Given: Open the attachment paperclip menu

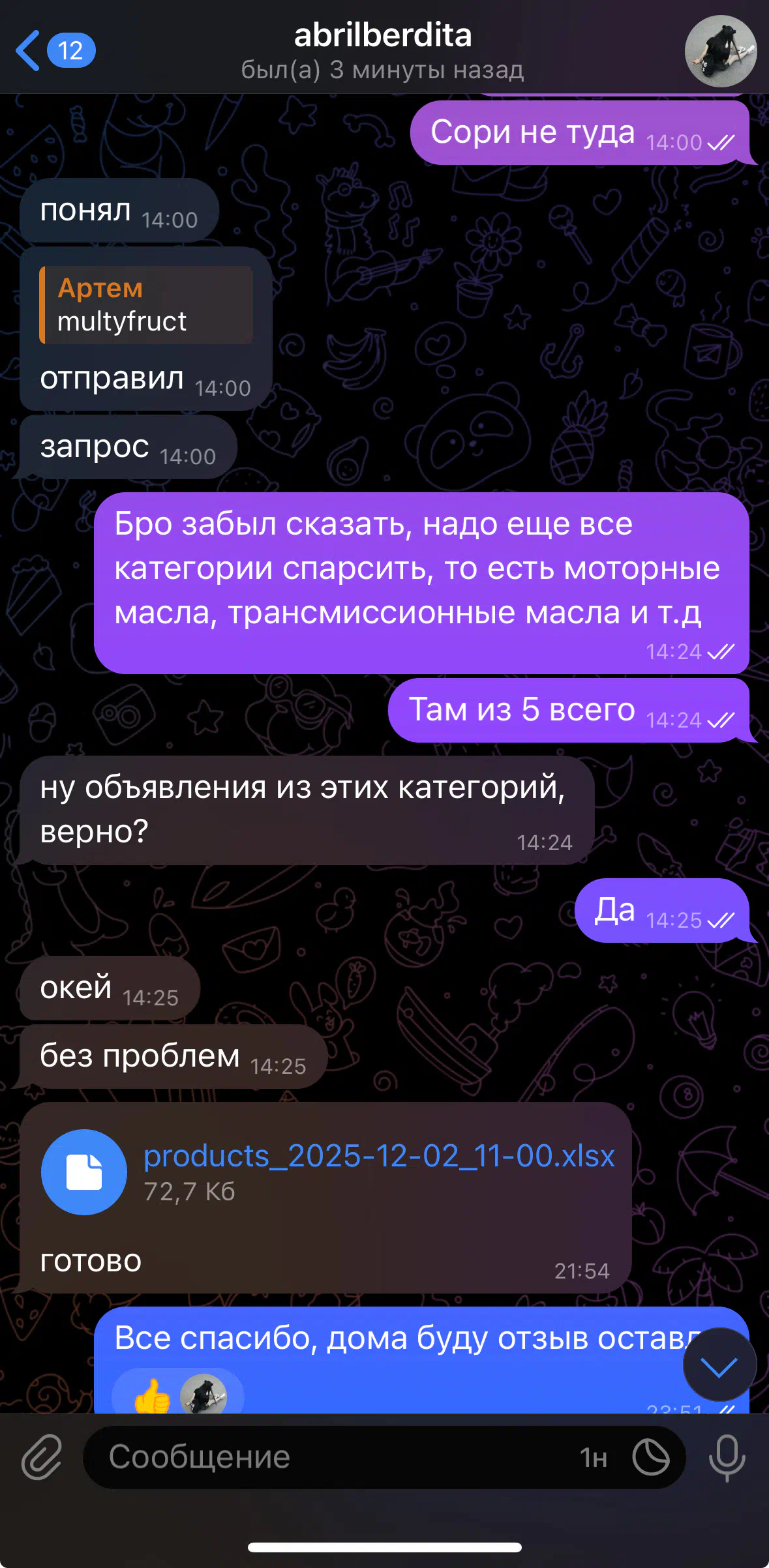Looking at the screenshot, I should (x=42, y=1457).
